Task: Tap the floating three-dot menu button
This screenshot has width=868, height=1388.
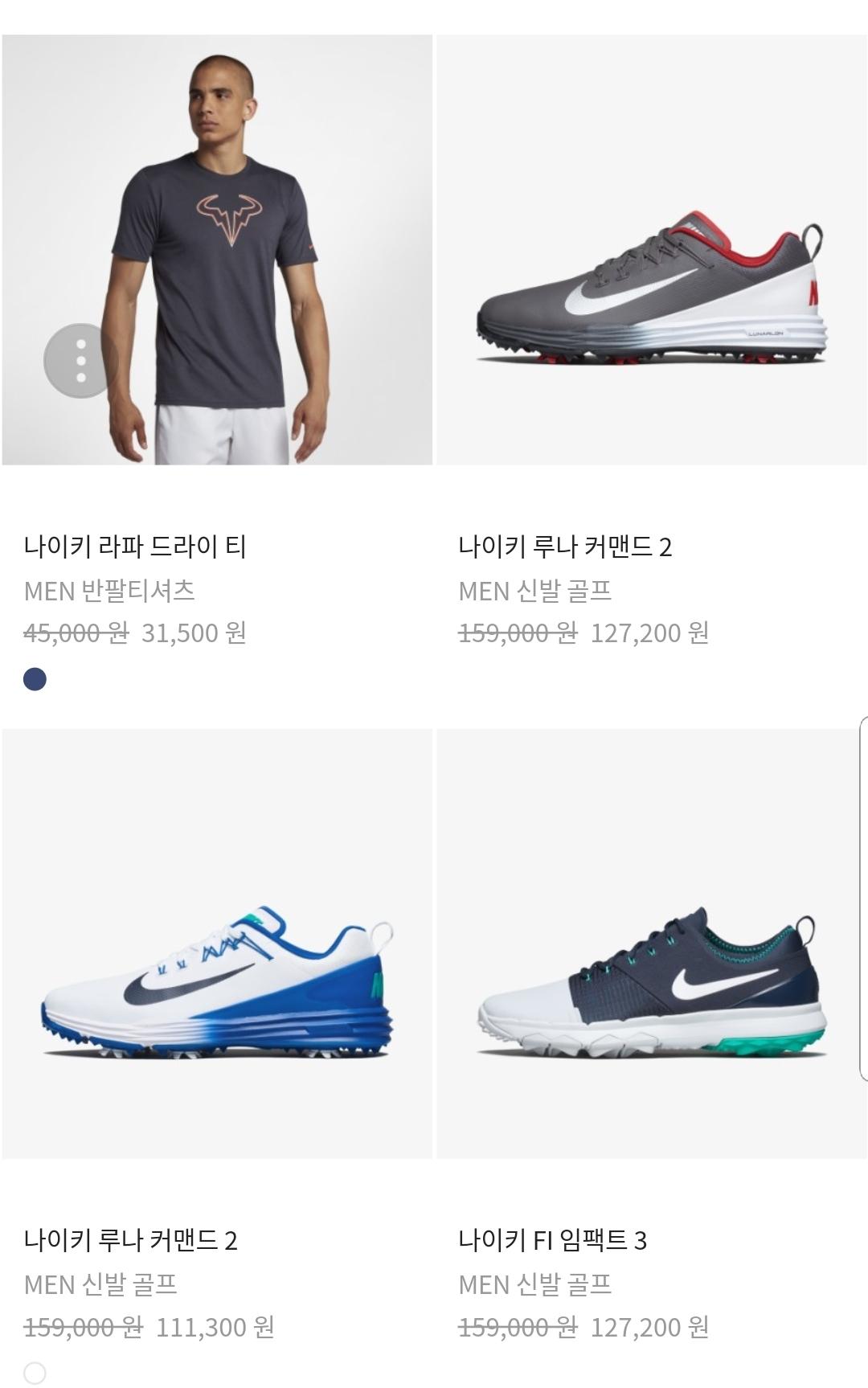Action: tap(80, 361)
